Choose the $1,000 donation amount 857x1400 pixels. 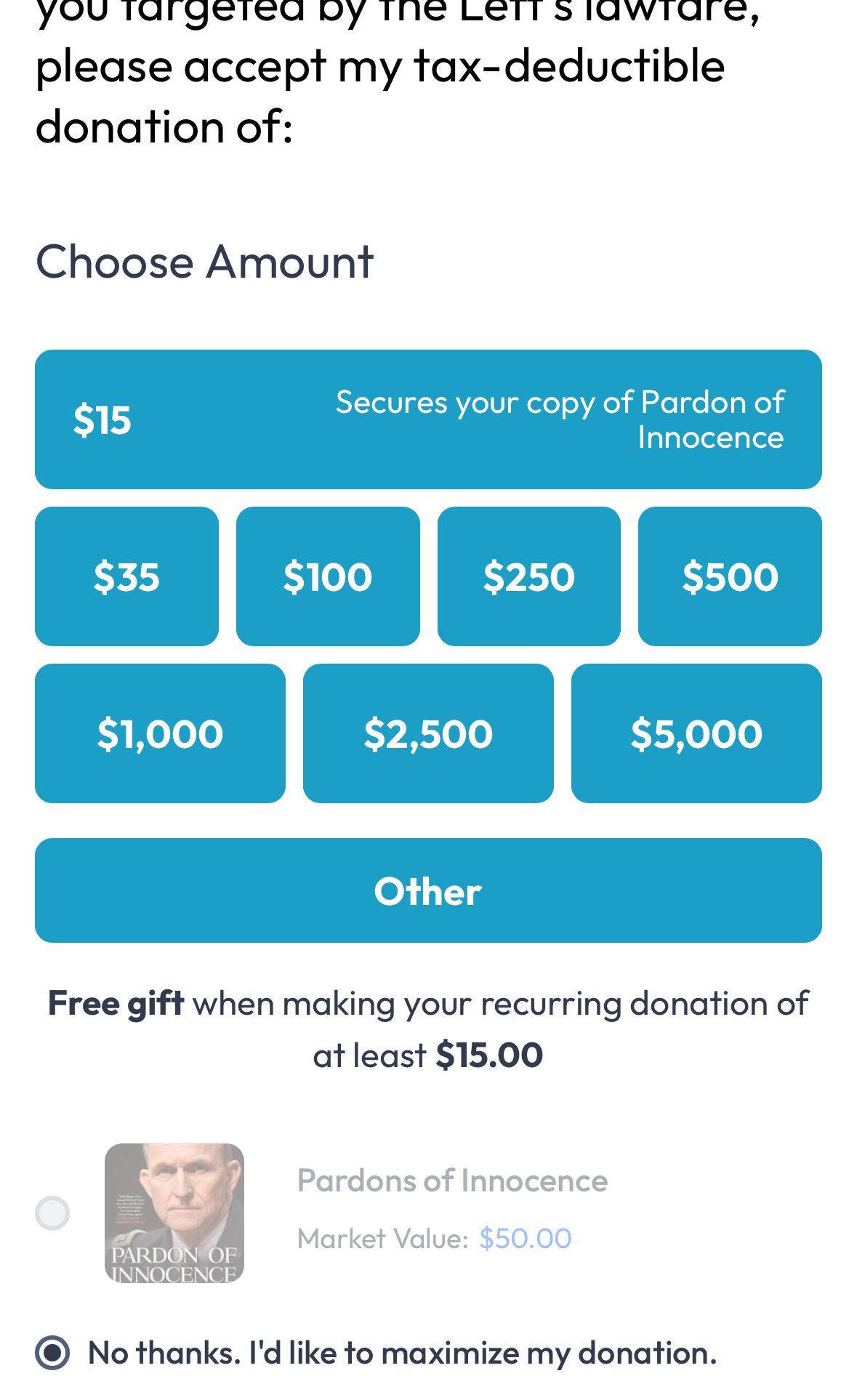pos(160,733)
